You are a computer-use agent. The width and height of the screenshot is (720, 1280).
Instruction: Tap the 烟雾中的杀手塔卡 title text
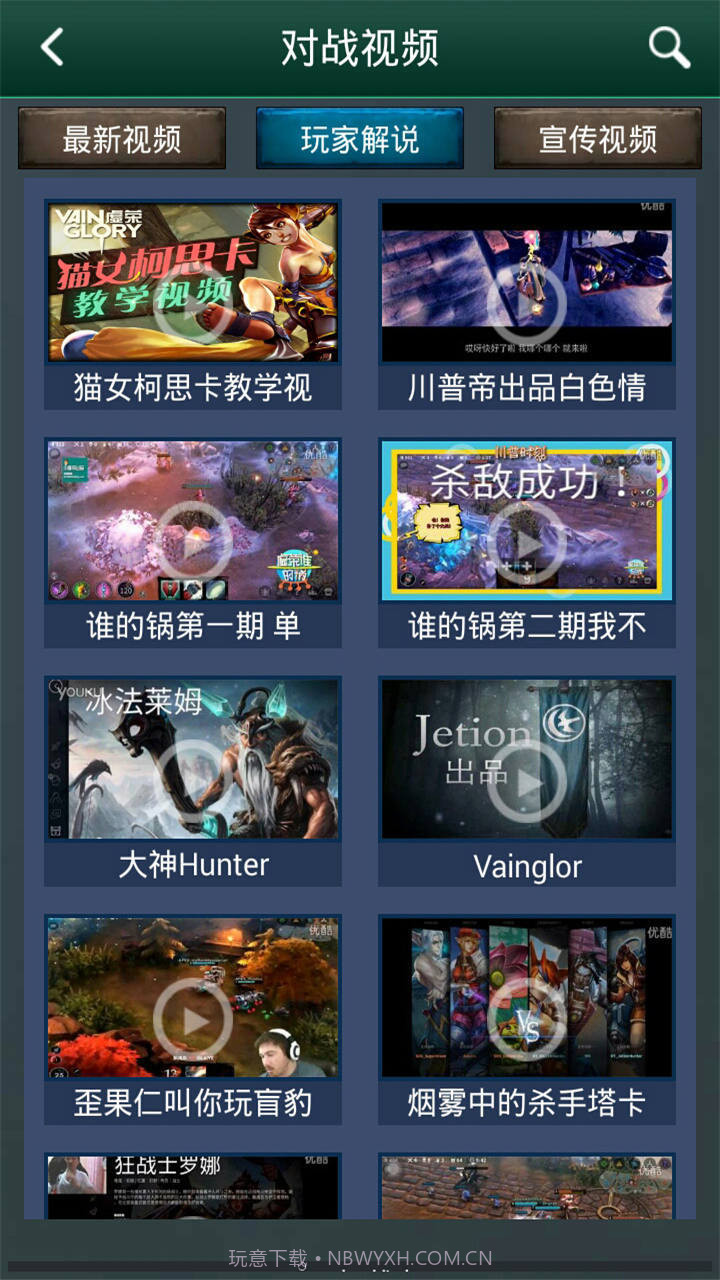click(528, 1104)
